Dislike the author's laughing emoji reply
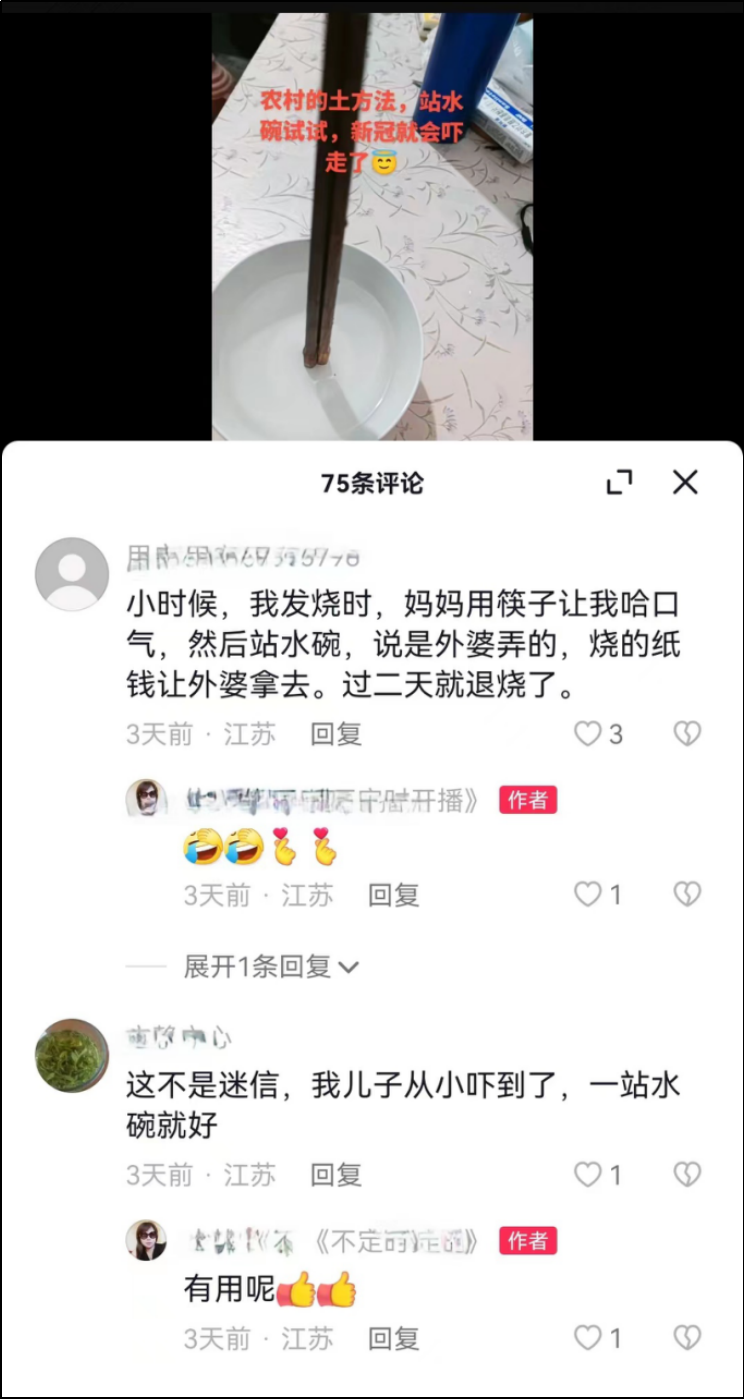Viewport: 744px width, 1399px height. 687,894
